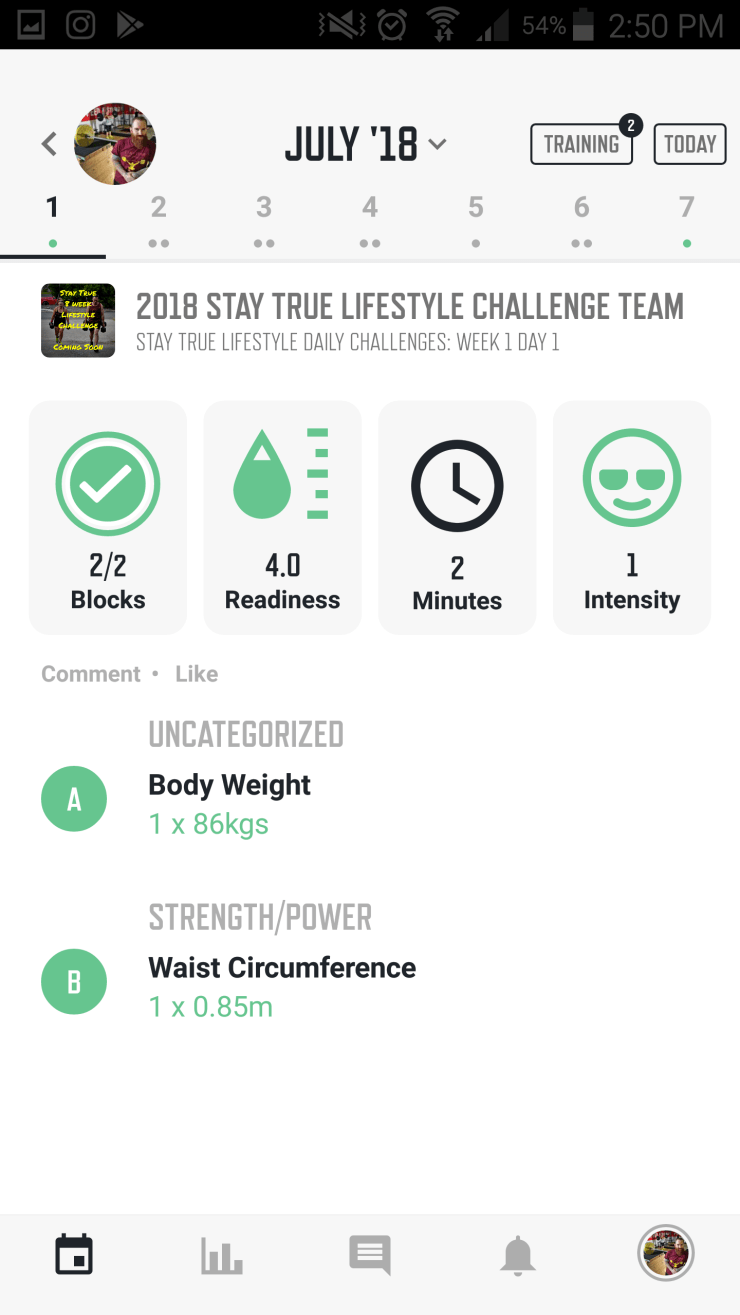Open the notifications bell

pyautogui.click(x=518, y=1254)
